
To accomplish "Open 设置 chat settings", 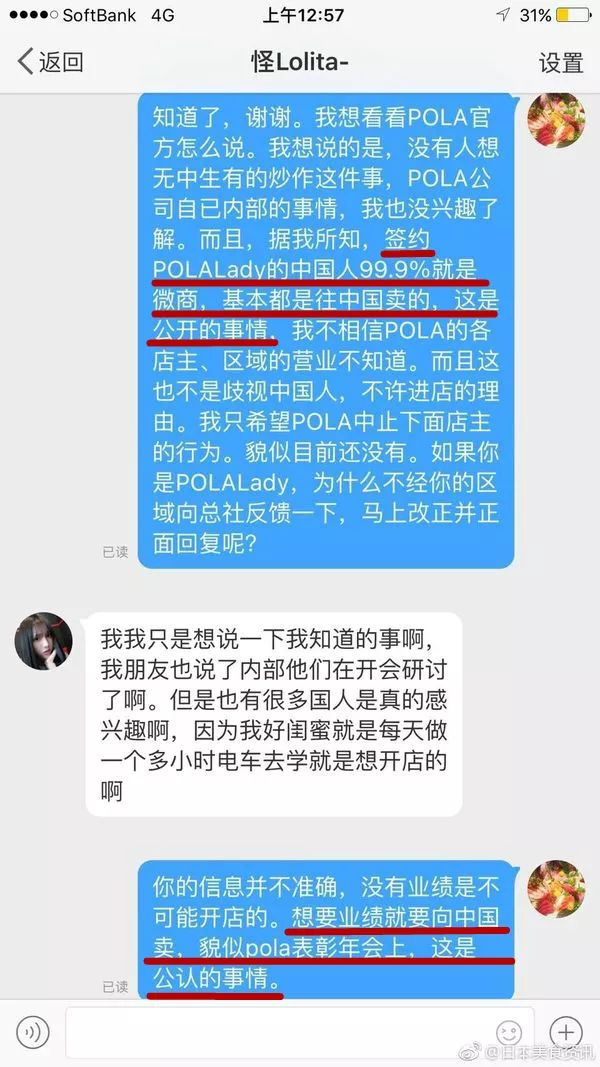I will pos(561,63).
